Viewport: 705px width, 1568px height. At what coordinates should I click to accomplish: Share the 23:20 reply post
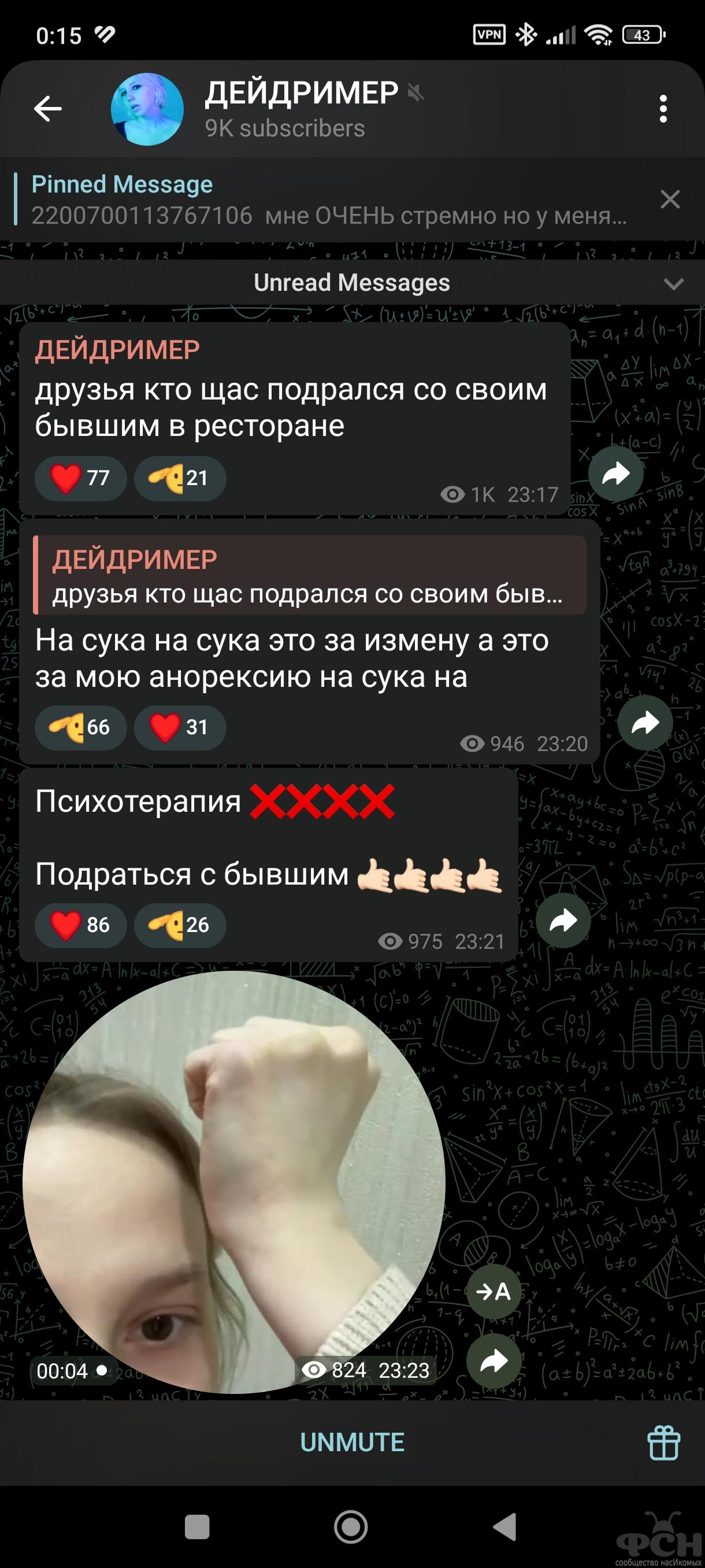tap(645, 723)
